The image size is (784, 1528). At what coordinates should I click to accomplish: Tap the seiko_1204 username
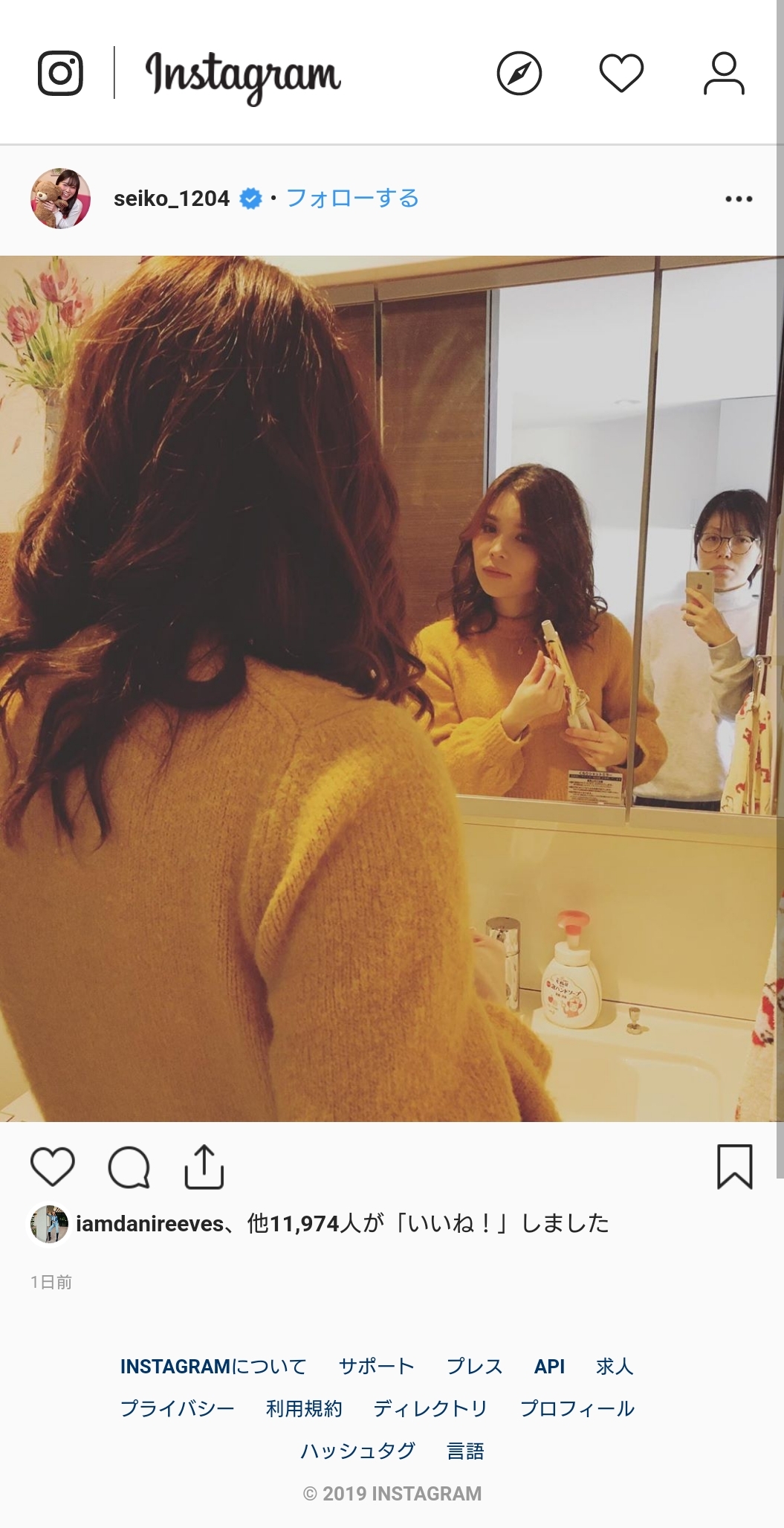point(172,199)
